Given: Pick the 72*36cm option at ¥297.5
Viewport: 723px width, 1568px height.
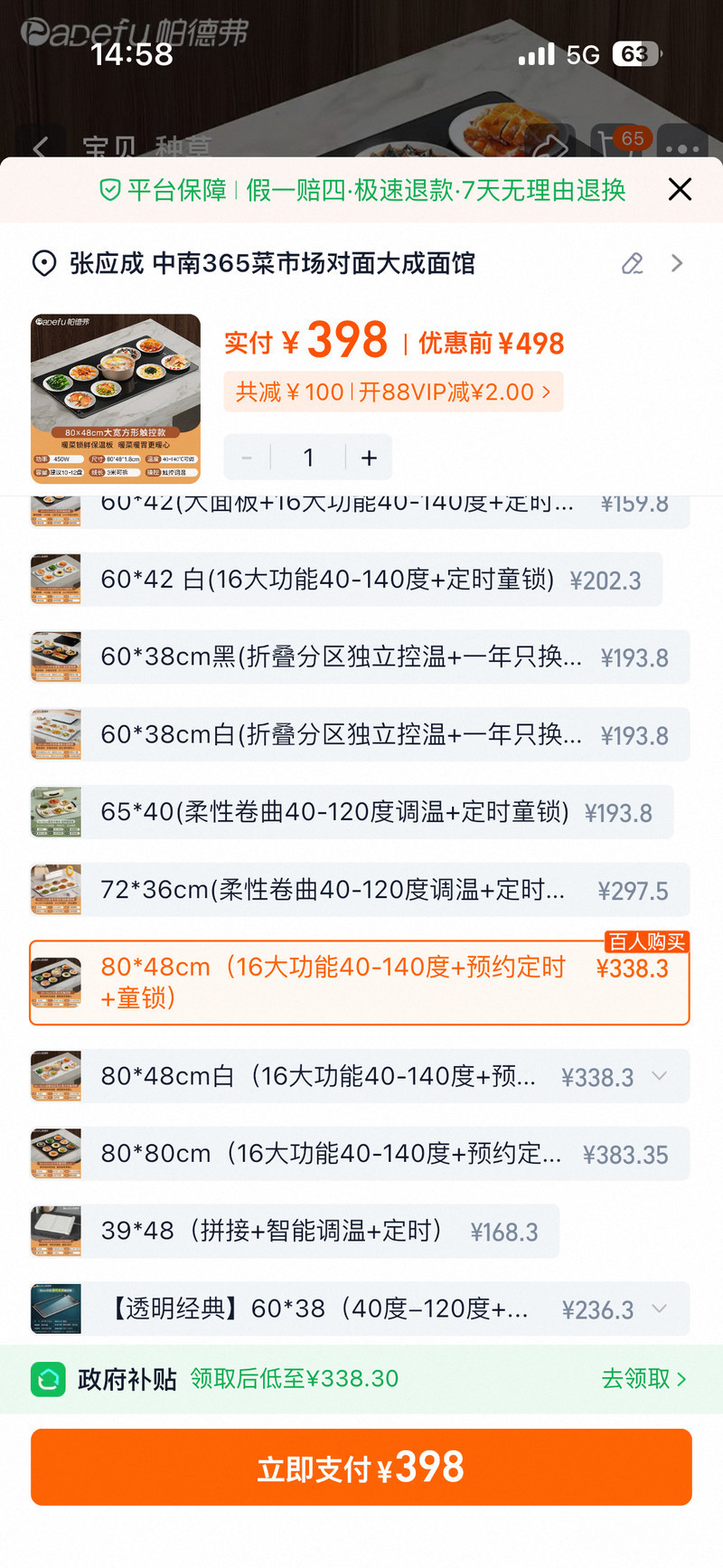Looking at the screenshot, I should pos(359,891).
